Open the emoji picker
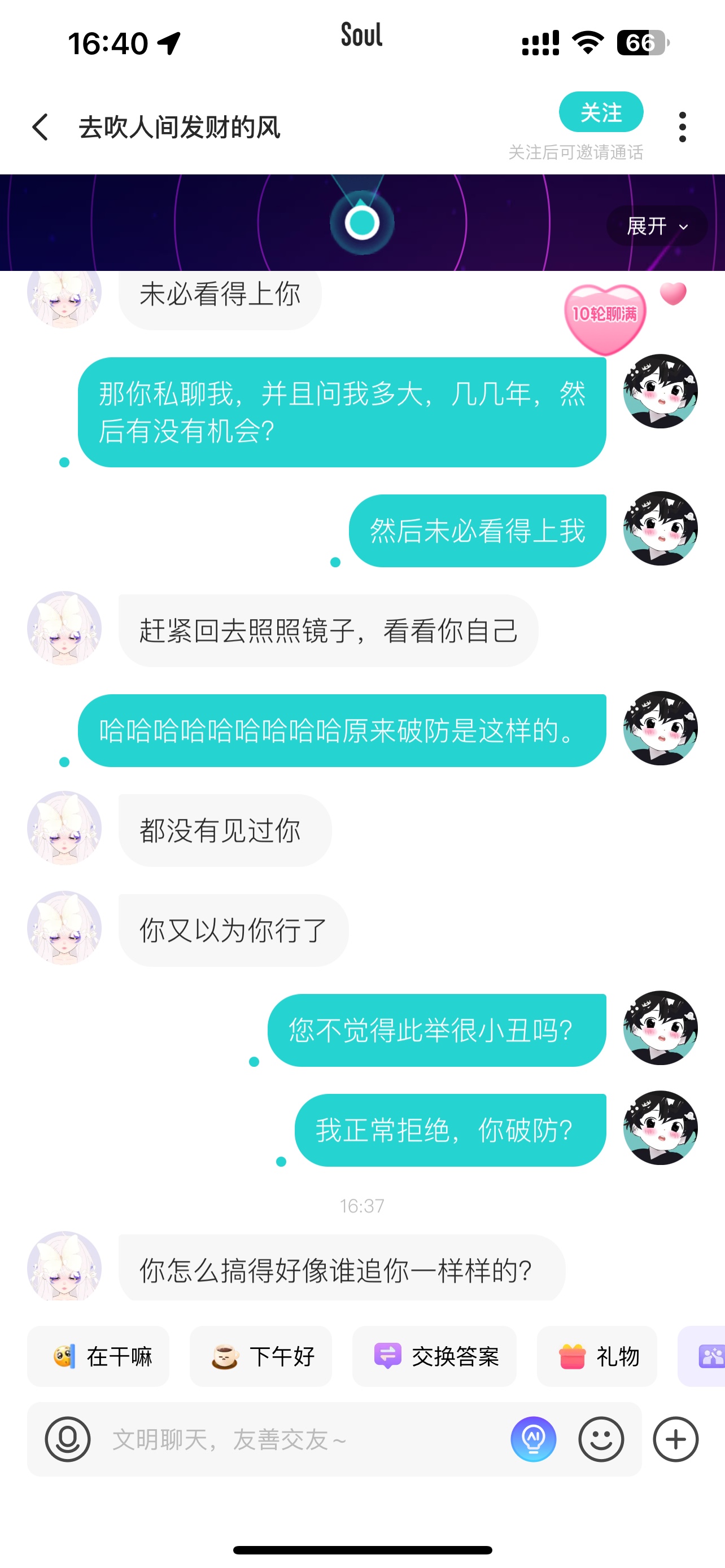The width and height of the screenshot is (725, 1568). [x=601, y=1439]
